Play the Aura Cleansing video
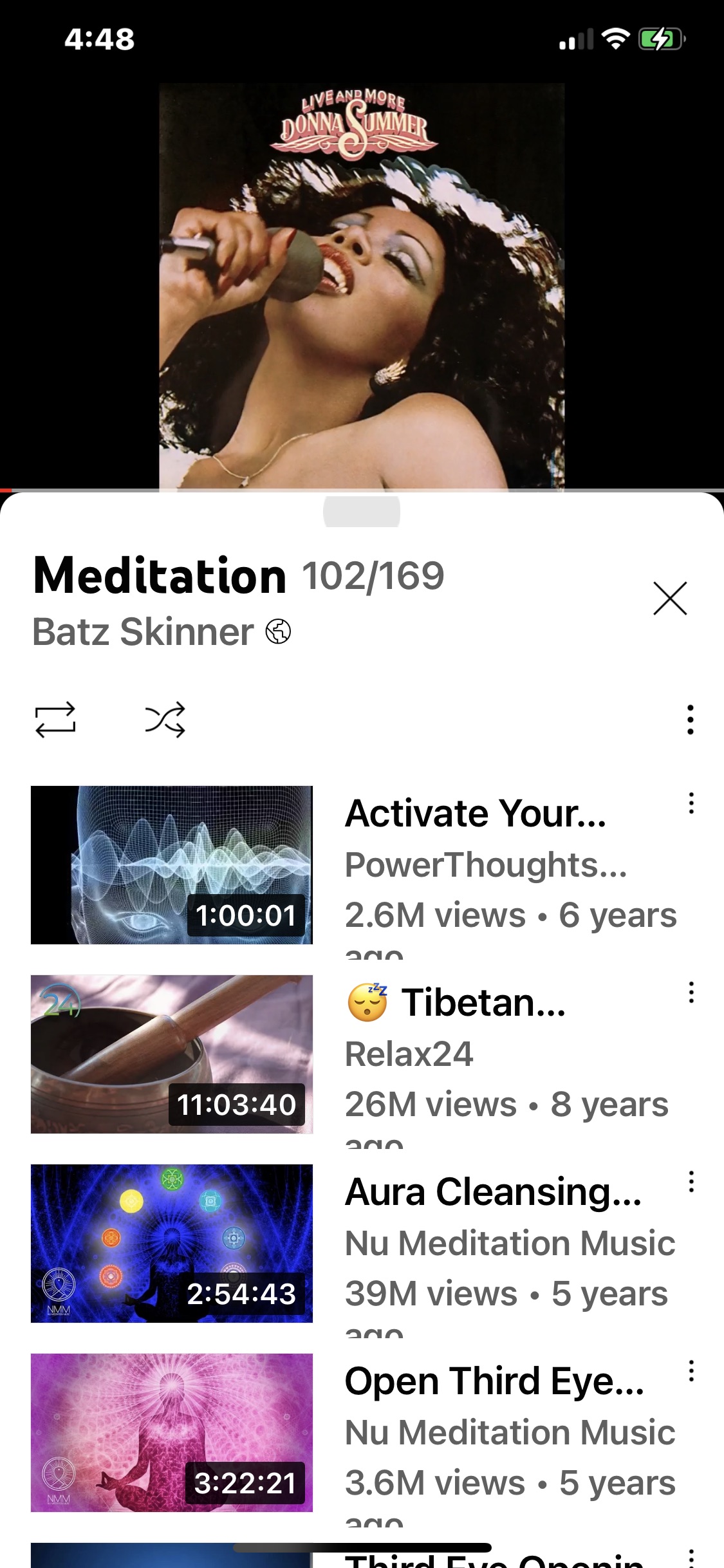Viewport: 724px width, 1568px height. [172, 1244]
